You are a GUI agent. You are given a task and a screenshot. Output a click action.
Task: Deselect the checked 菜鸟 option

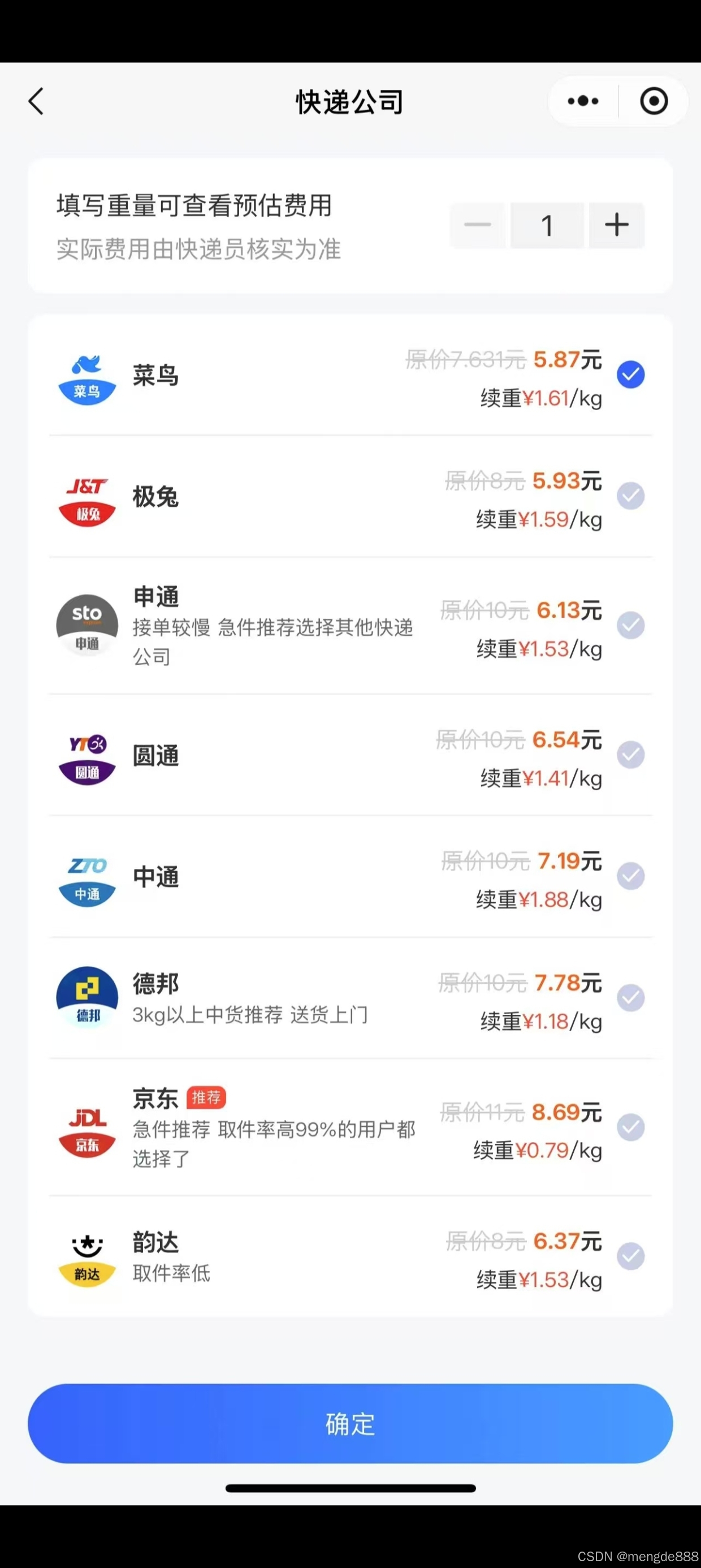pyautogui.click(x=630, y=374)
